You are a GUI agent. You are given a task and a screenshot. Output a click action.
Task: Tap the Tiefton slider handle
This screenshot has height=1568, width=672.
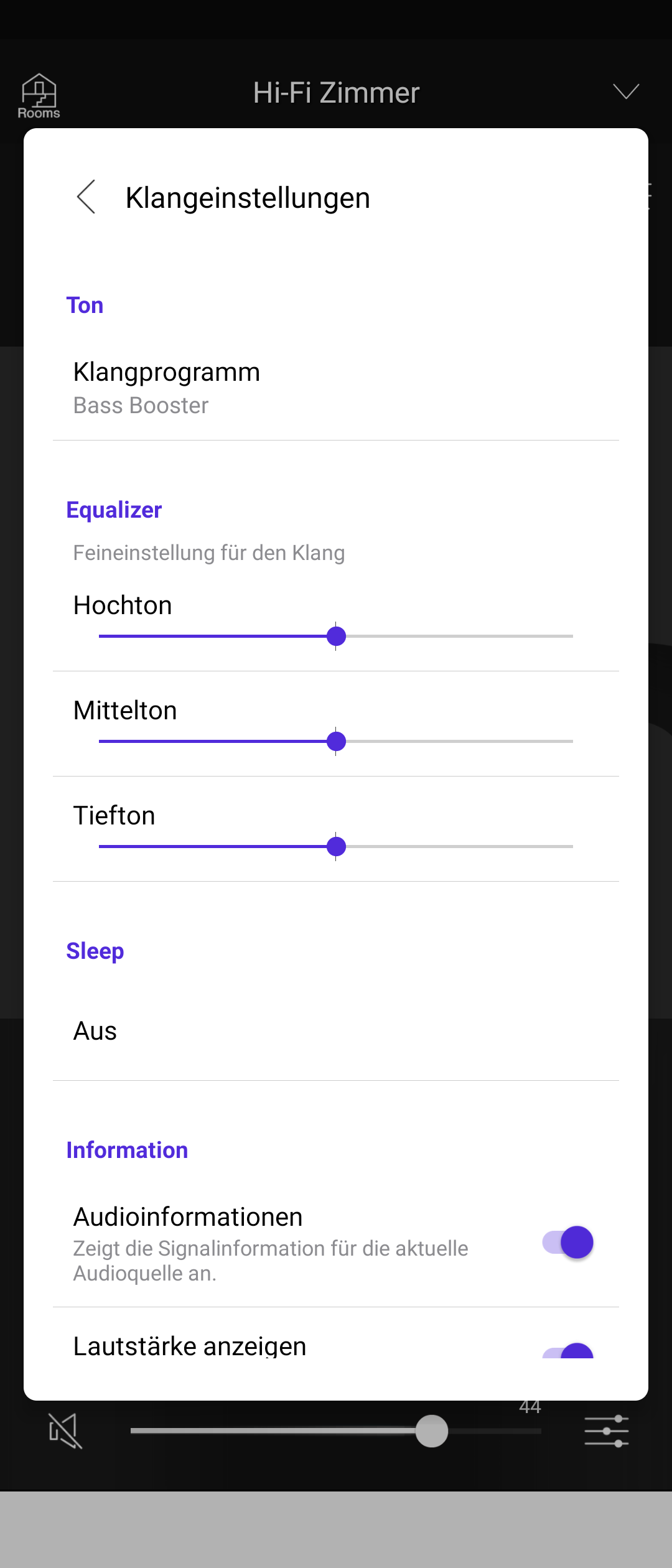pyautogui.click(x=336, y=846)
